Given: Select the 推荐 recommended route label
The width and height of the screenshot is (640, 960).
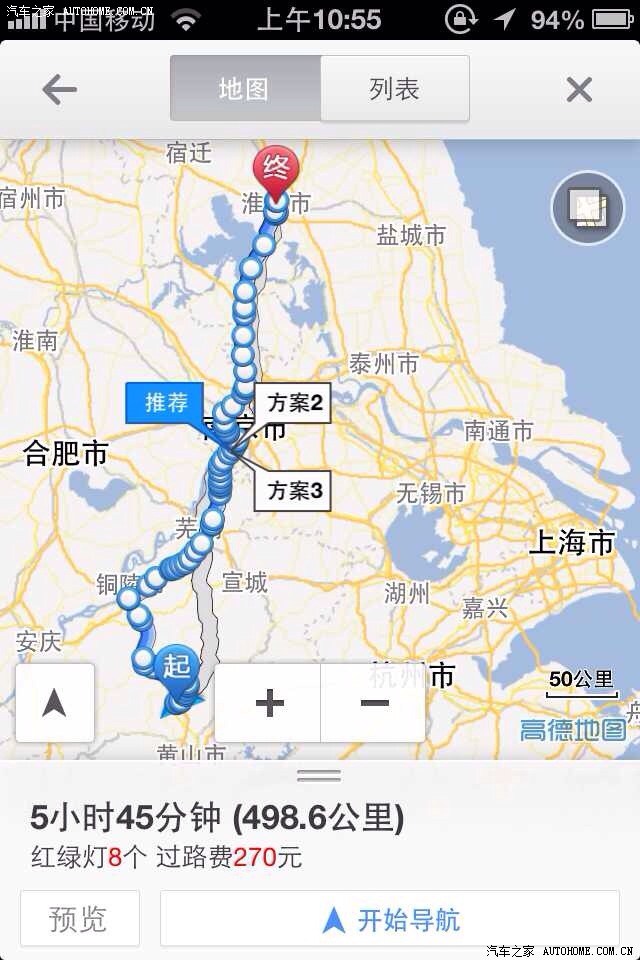Looking at the screenshot, I should click(x=165, y=403).
